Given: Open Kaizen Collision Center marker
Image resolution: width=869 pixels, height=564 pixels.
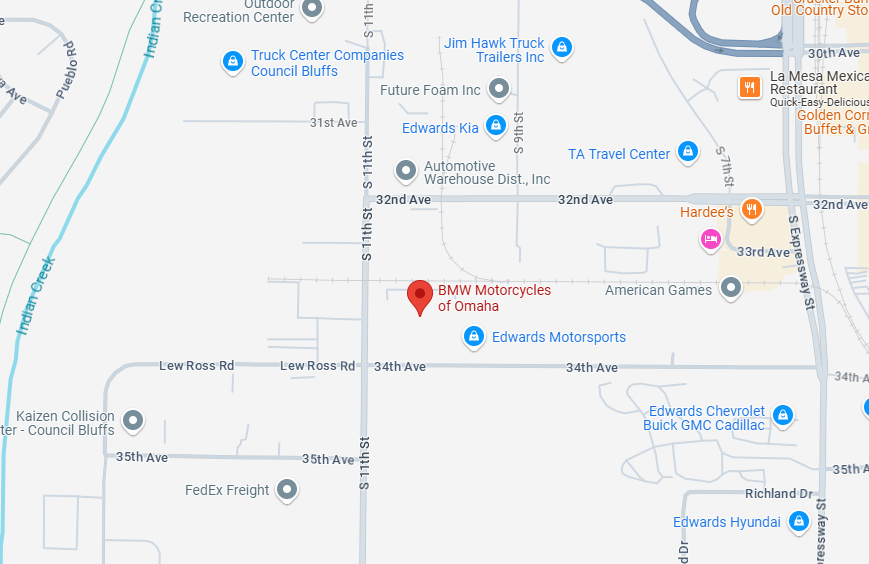Looking at the screenshot, I should coord(132,420).
